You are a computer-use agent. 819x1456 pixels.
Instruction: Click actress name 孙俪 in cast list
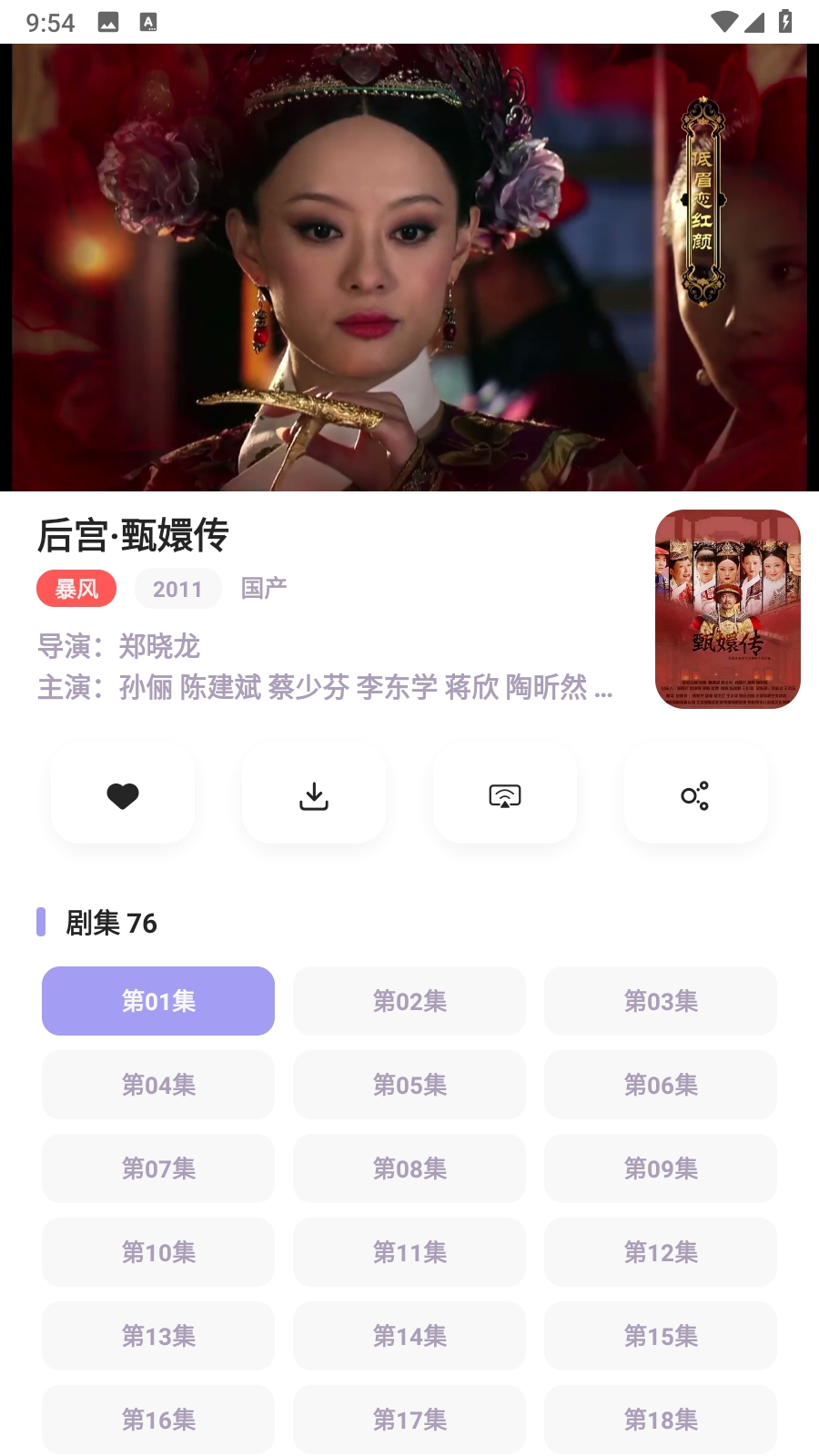(x=146, y=692)
